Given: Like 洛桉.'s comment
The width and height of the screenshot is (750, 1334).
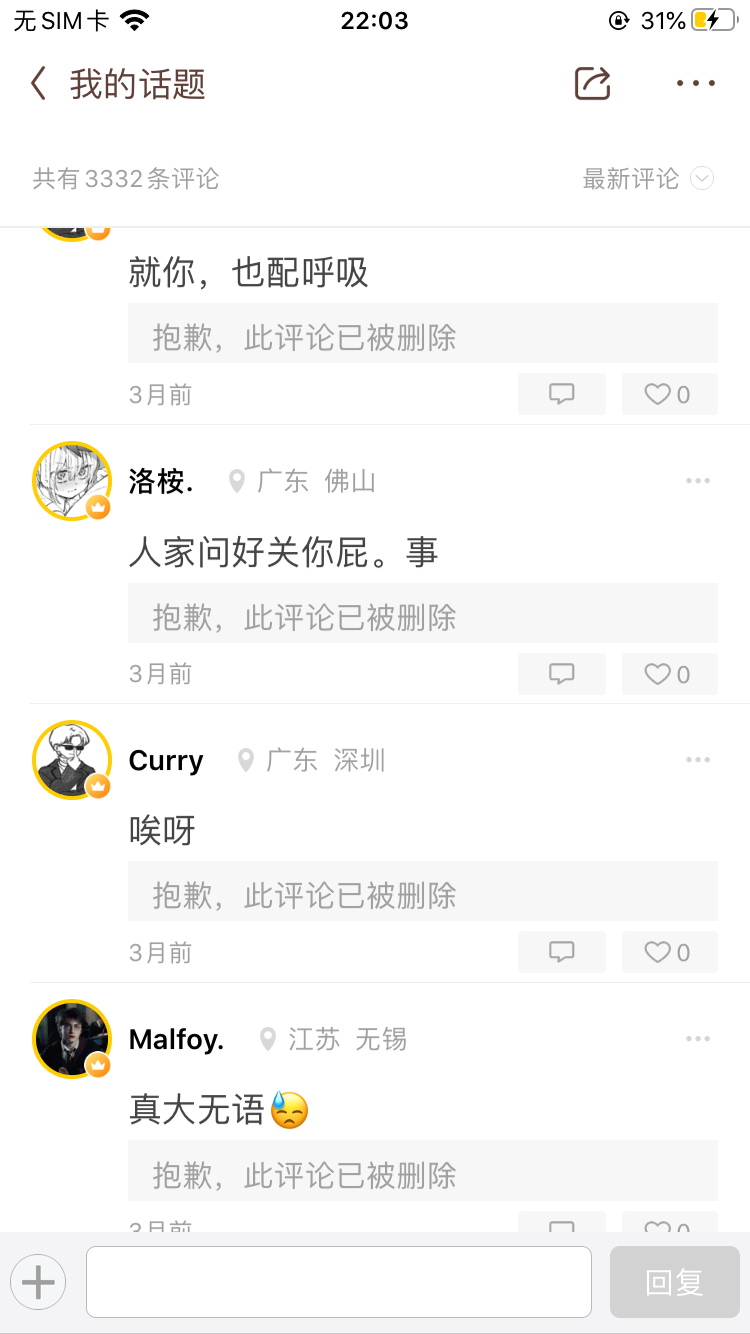Looking at the screenshot, I should [669, 674].
